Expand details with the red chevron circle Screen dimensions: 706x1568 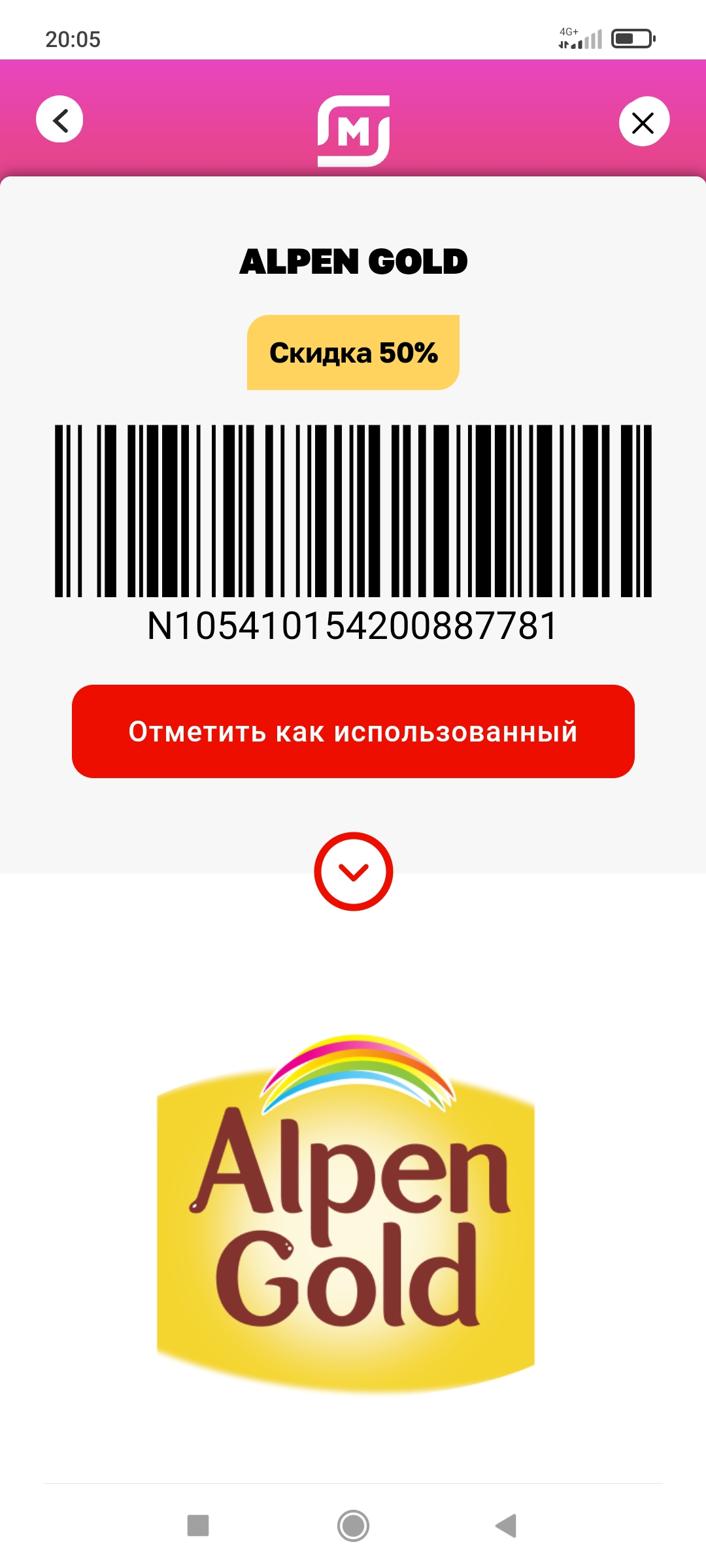pos(353,872)
